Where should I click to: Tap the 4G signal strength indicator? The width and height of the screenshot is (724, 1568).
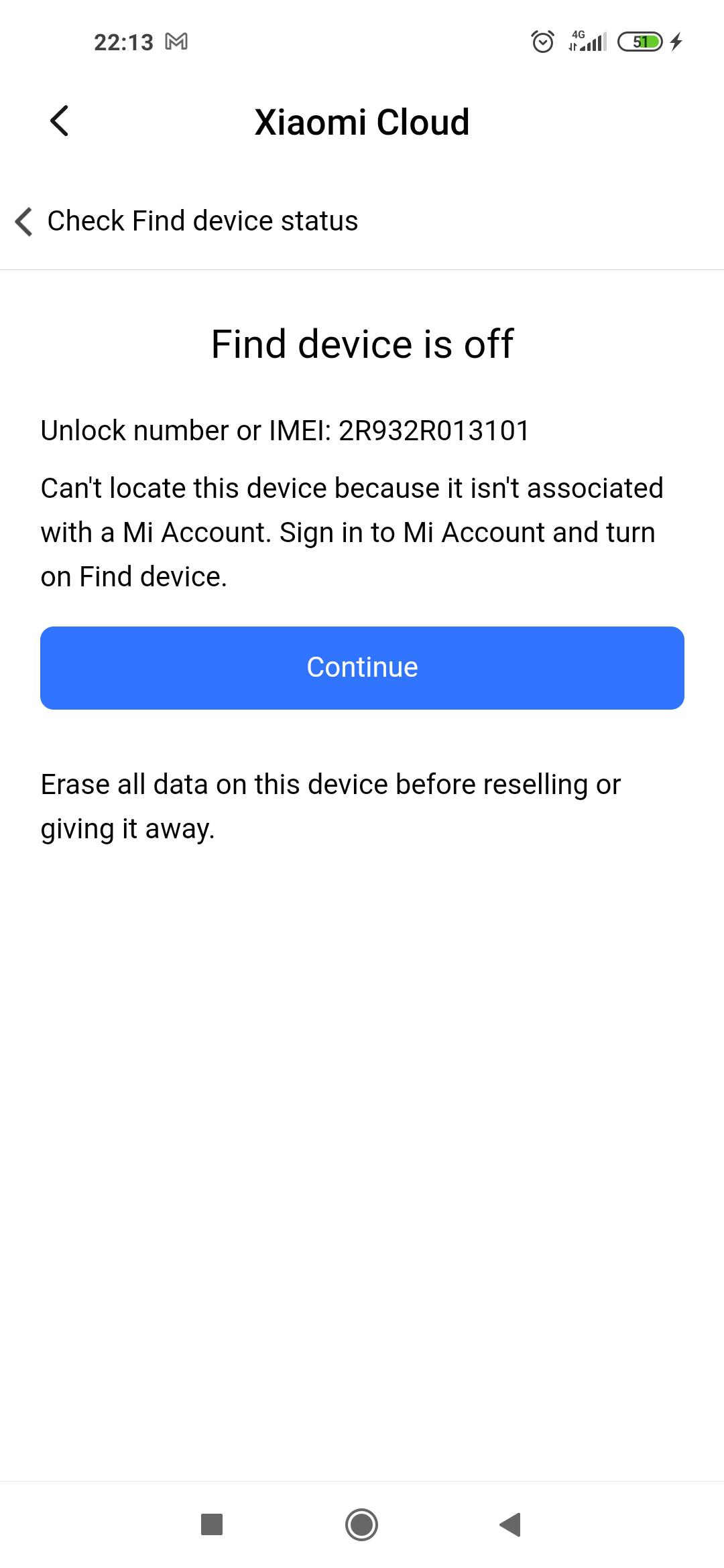click(586, 42)
